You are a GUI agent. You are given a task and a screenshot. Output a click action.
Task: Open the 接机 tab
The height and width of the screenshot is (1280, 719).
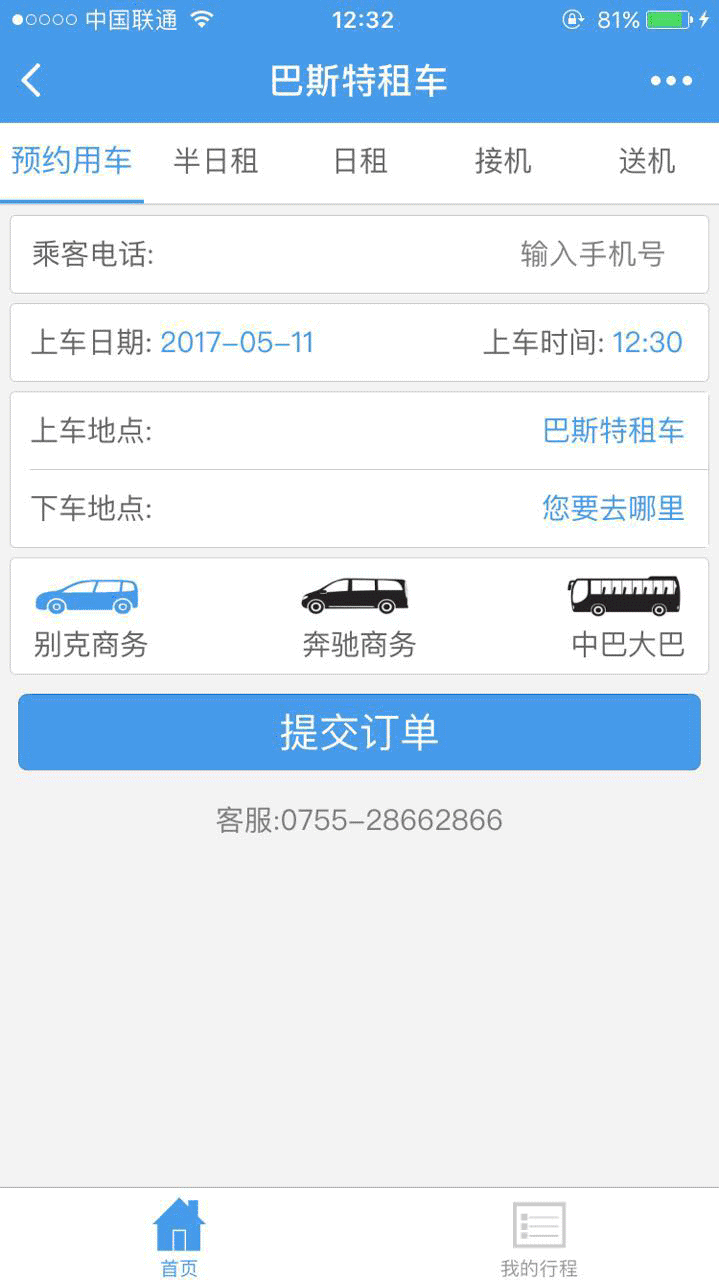(503, 161)
